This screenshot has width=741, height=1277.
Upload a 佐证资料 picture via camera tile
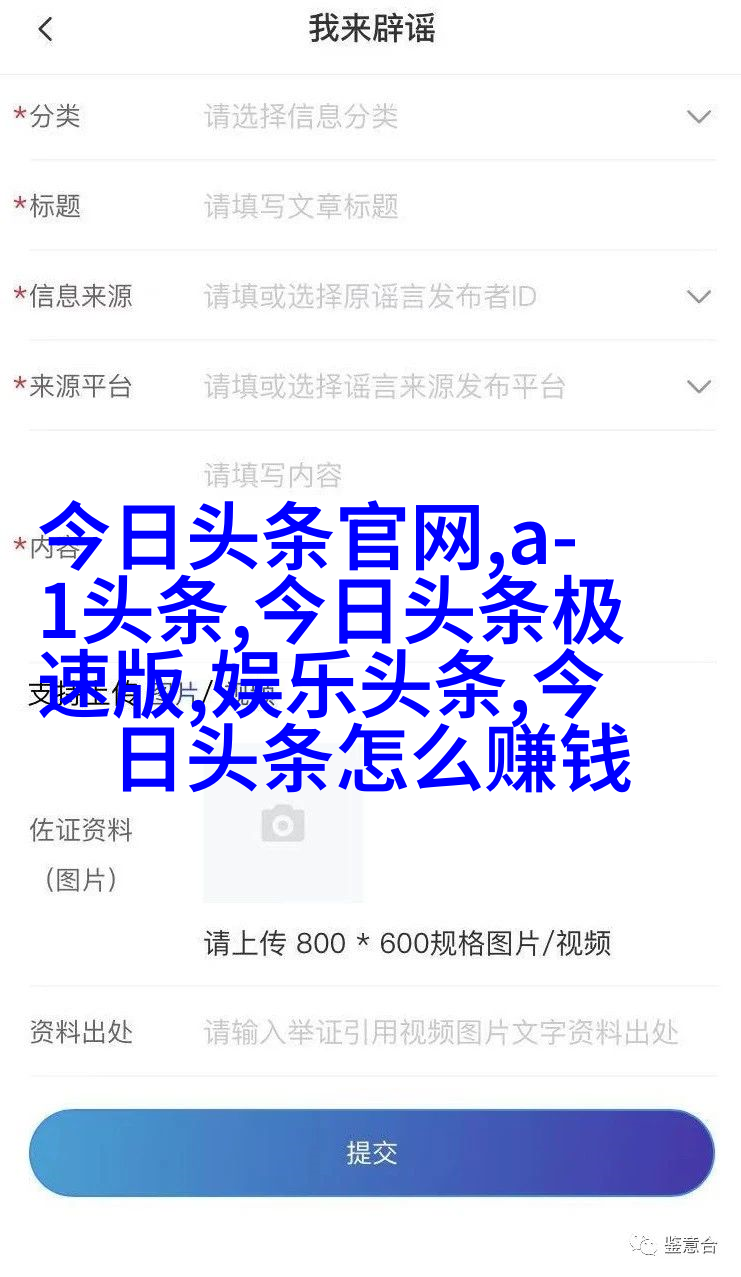tap(283, 826)
